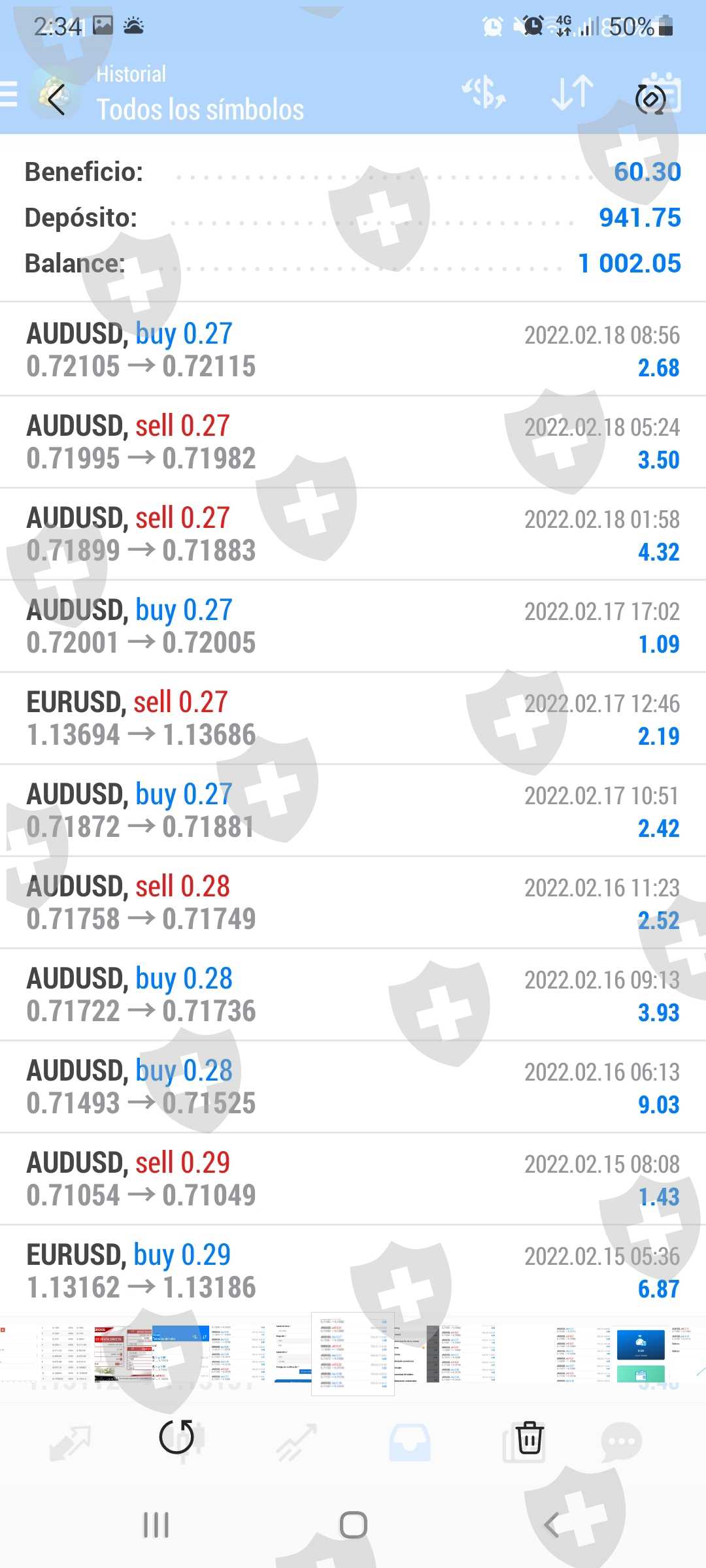The height and width of the screenshot is (1568, 706).
Task: Open recent apps from the navigation bar
Action: pyautogui.click(x=156, y=1526)
